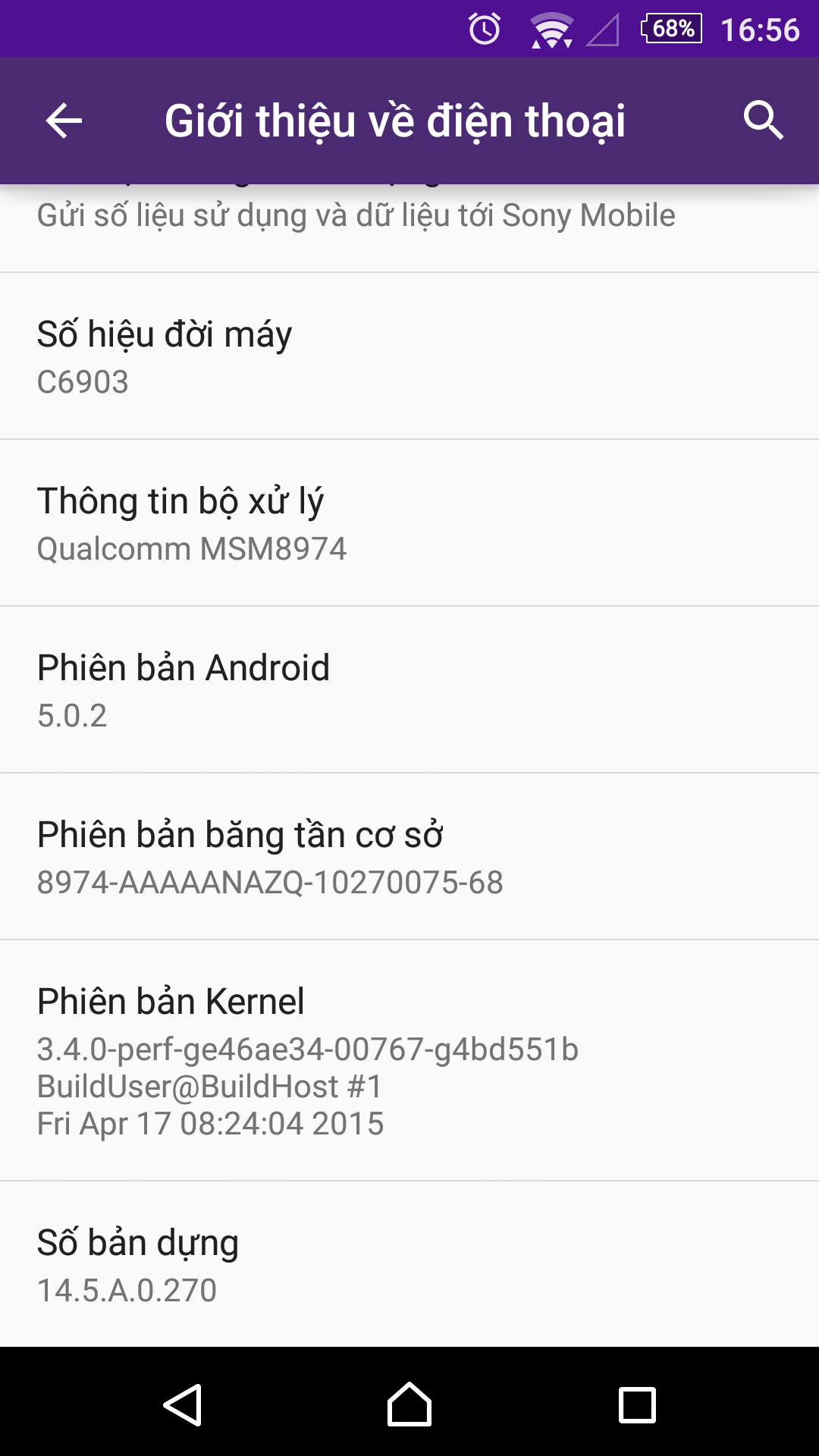
Task: Select Phiên bản băng tần cơ sở
Action: click(409, 857)
